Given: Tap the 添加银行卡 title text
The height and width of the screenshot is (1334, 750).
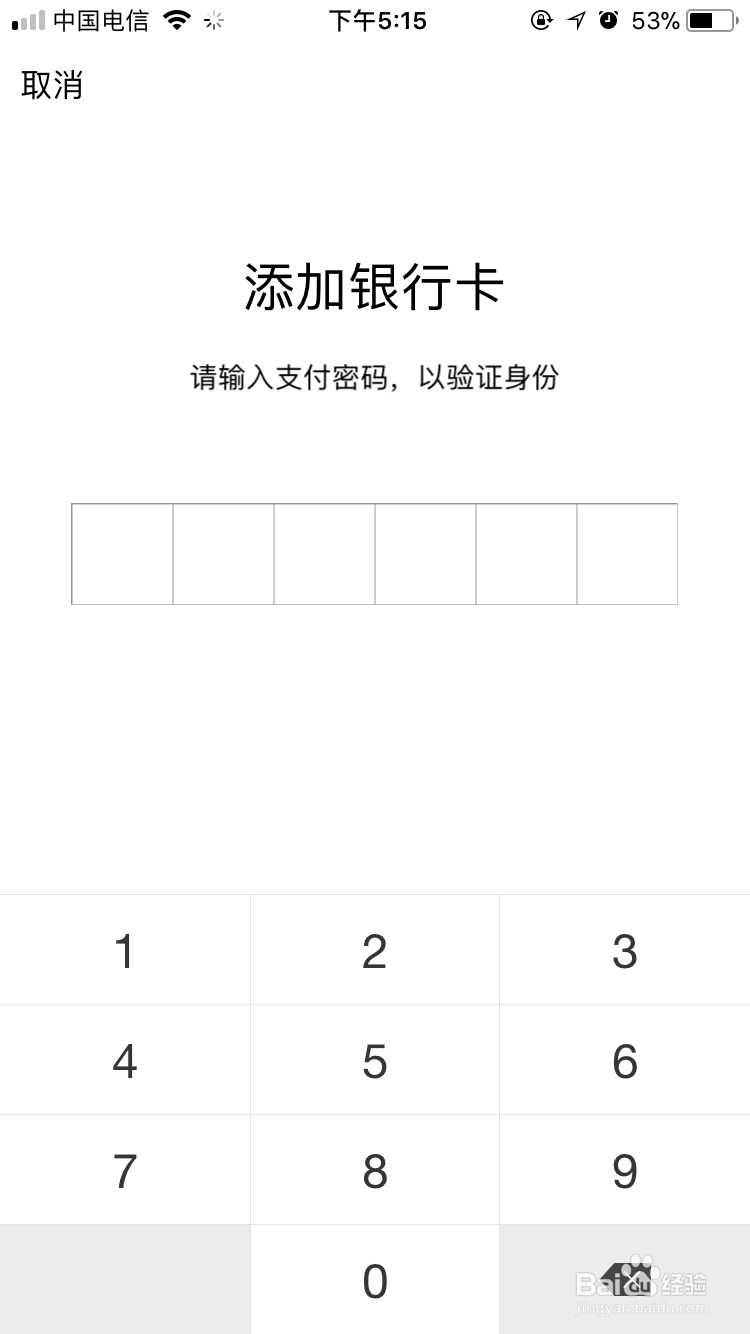Looking at the screenshot, I should tap(375, 286).
